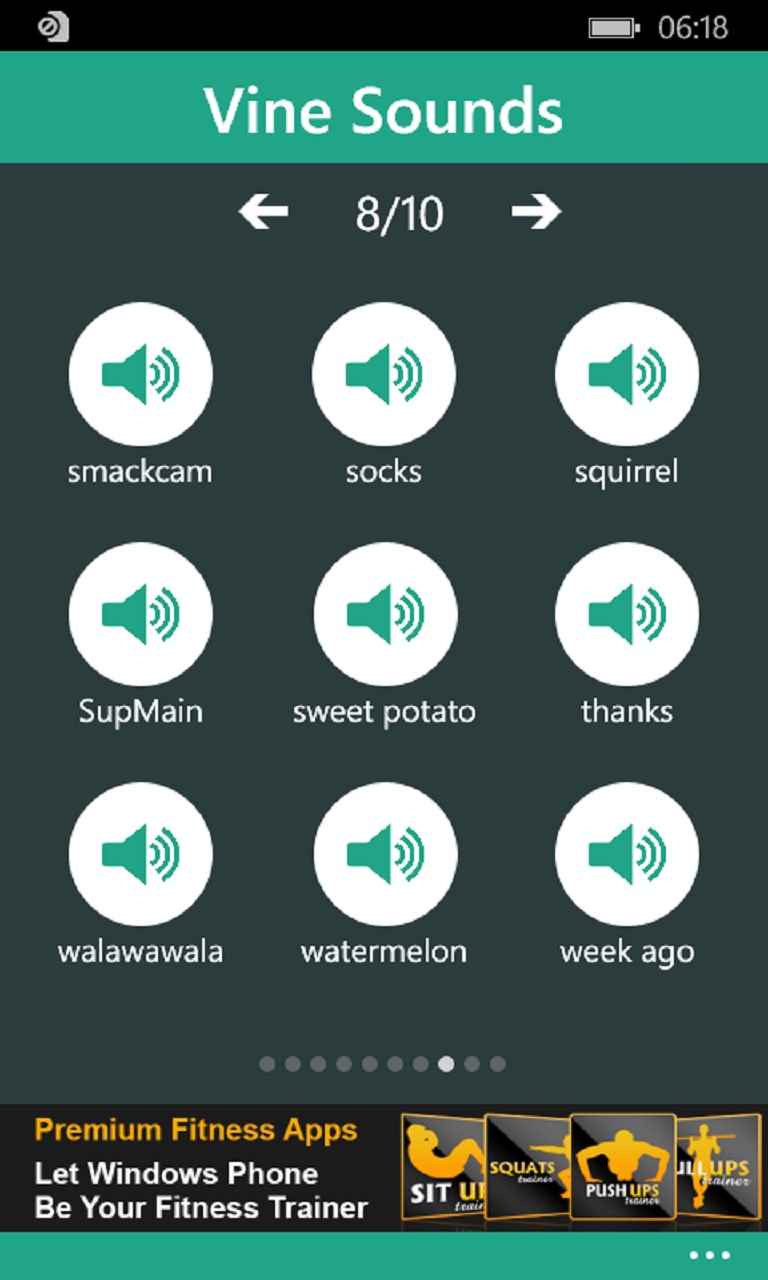
Task: Play the socks sound
Action: coord(384,373)
